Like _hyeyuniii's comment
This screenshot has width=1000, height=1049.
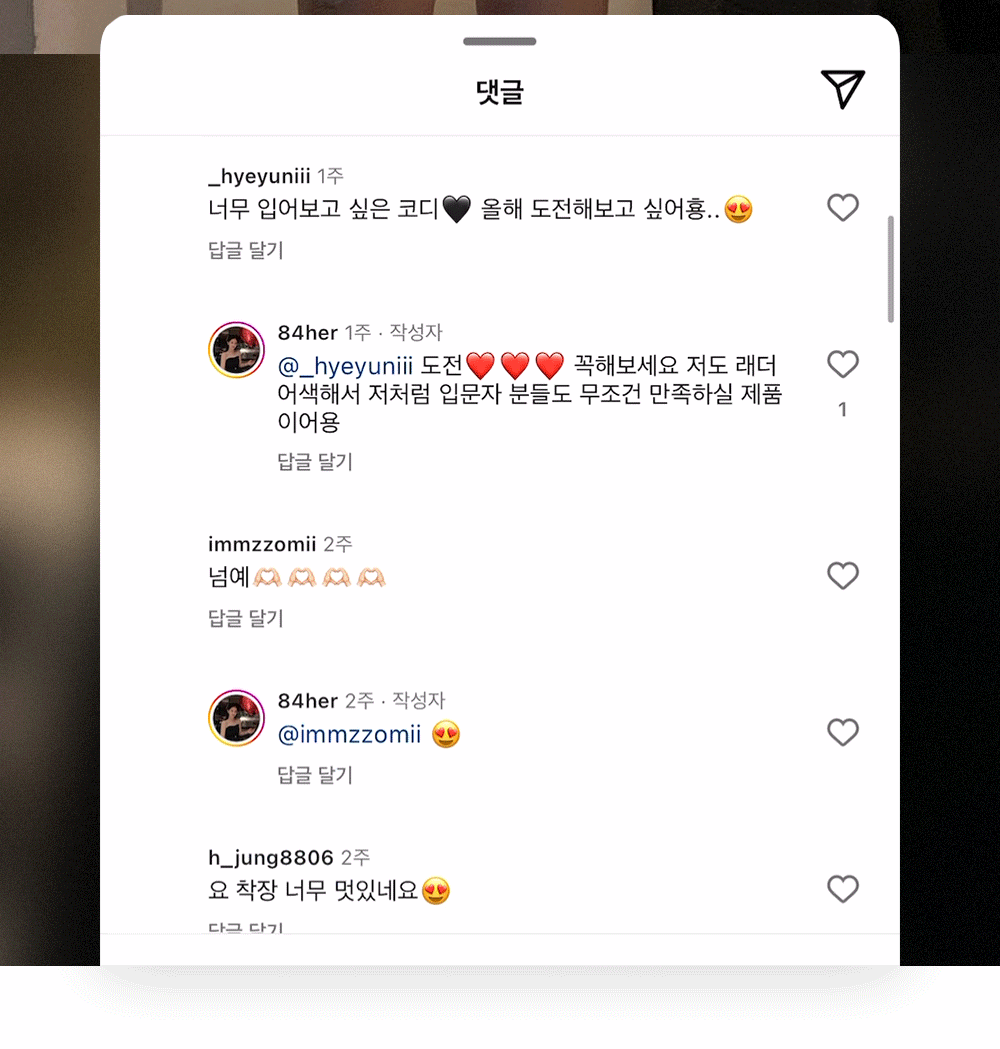point(843,208)
